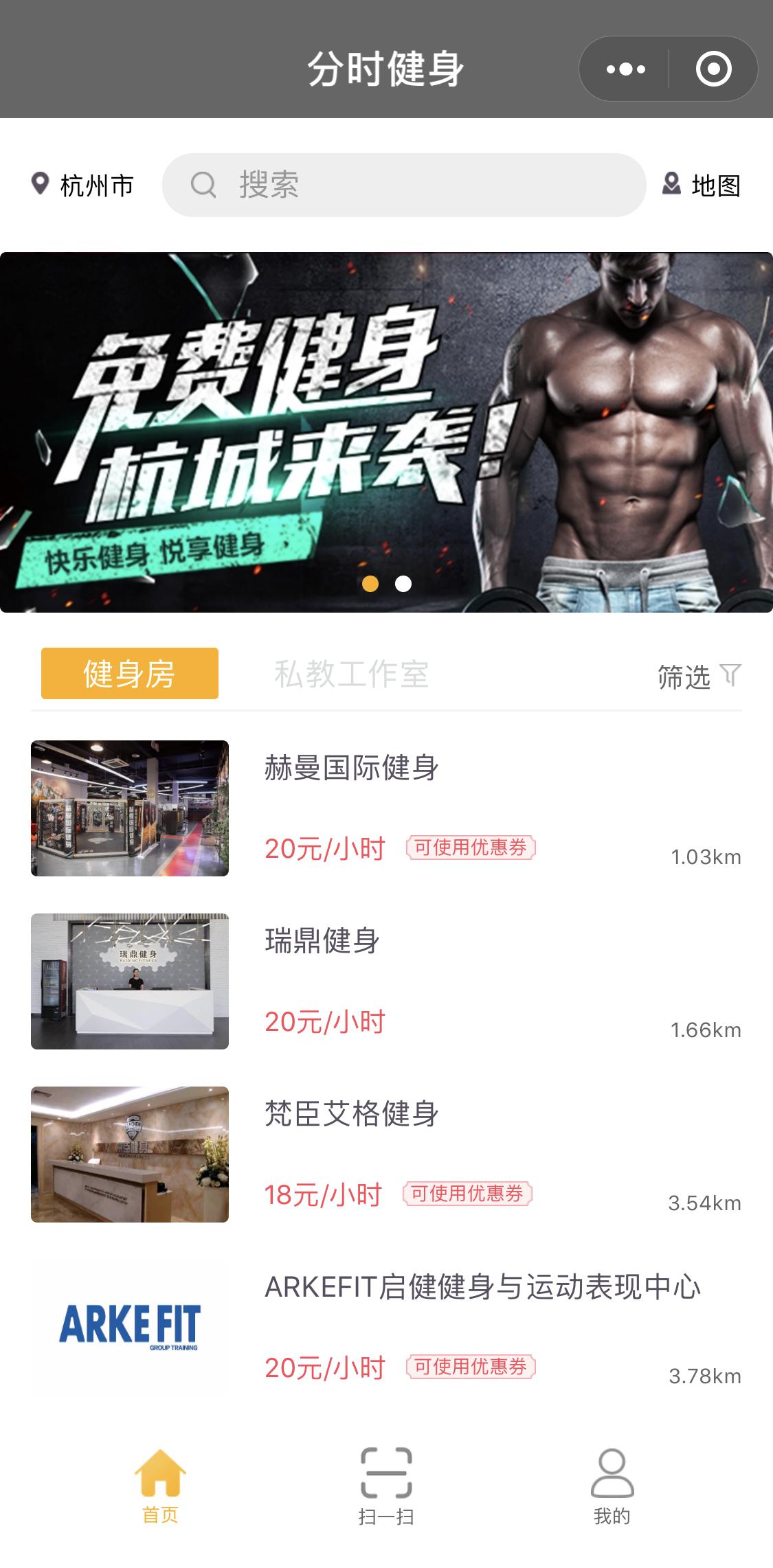Tap the 搜索 search field
Screen dimensions: 773x1568
[x=404, y=185]
